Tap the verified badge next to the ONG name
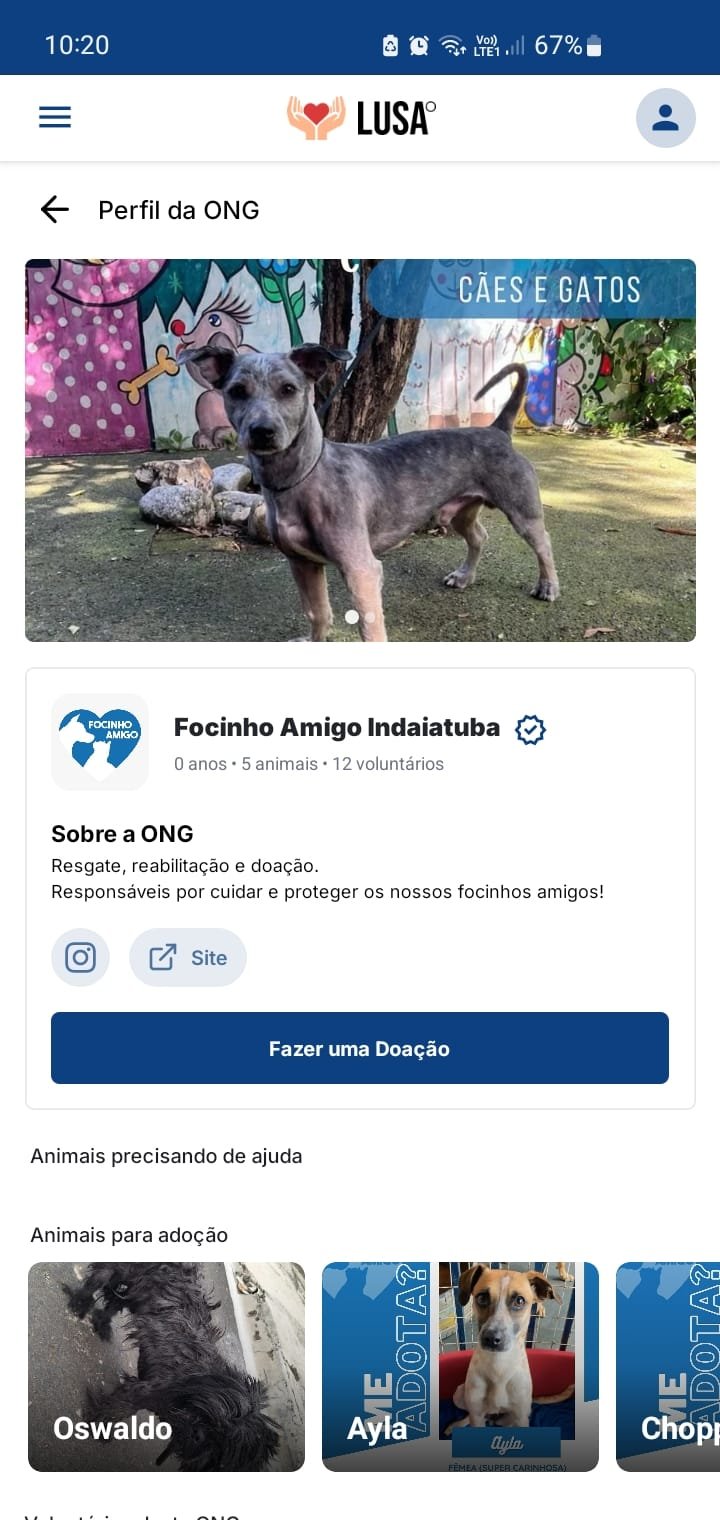This screenshot has height=1520, width=720. point(530,728)
